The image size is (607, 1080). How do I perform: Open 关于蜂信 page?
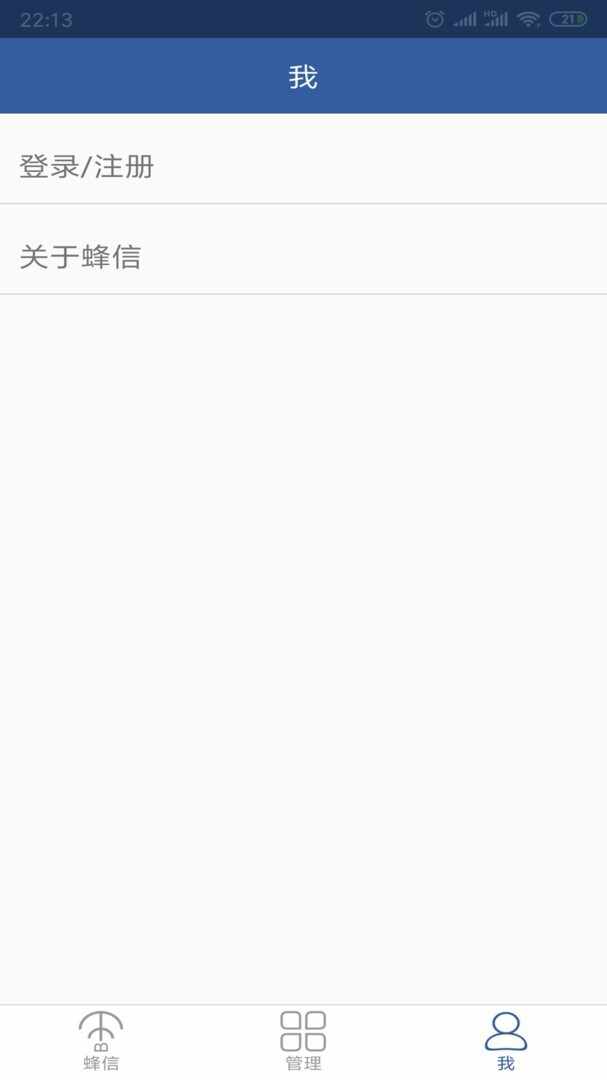(303, 257)
